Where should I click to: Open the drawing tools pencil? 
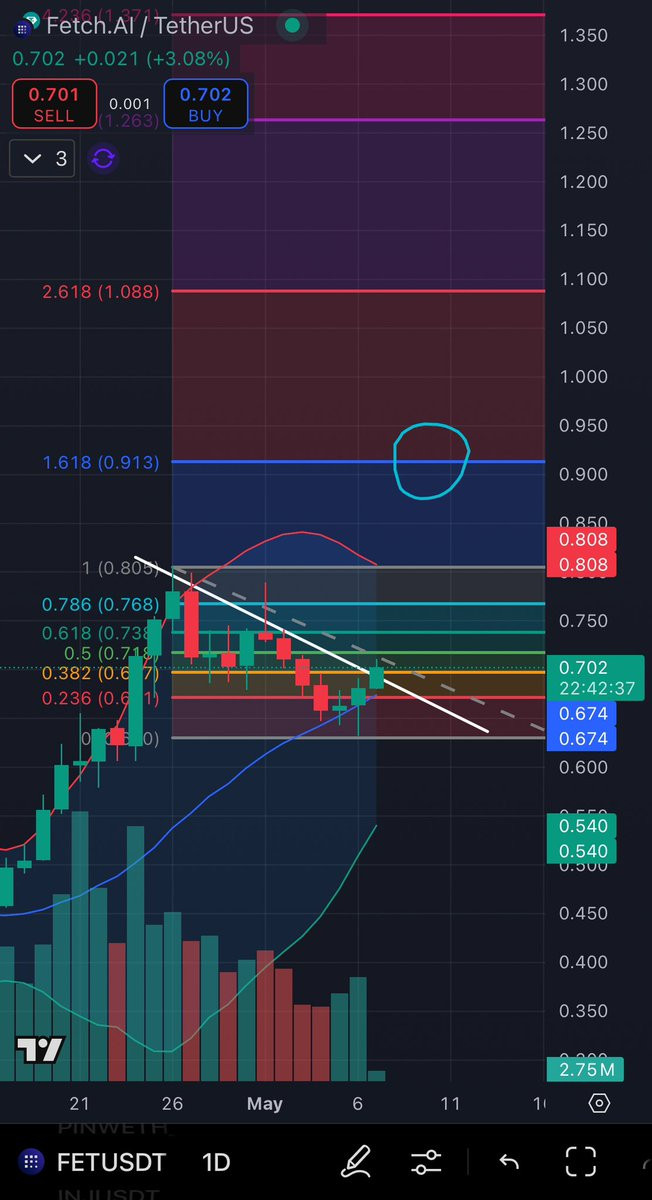pos(355,1161)
